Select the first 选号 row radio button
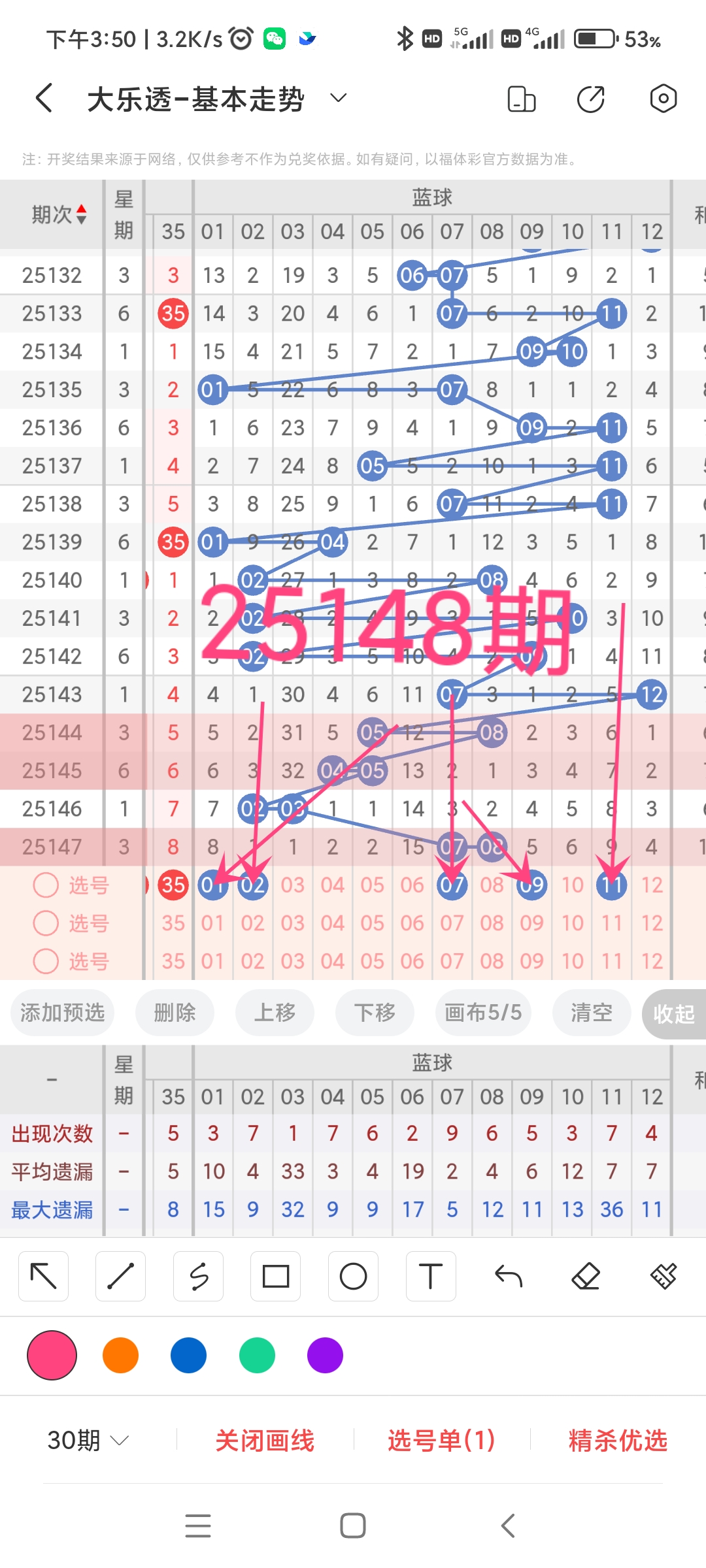This screenshot has width=706, height=1568. [x=46, y=886]
